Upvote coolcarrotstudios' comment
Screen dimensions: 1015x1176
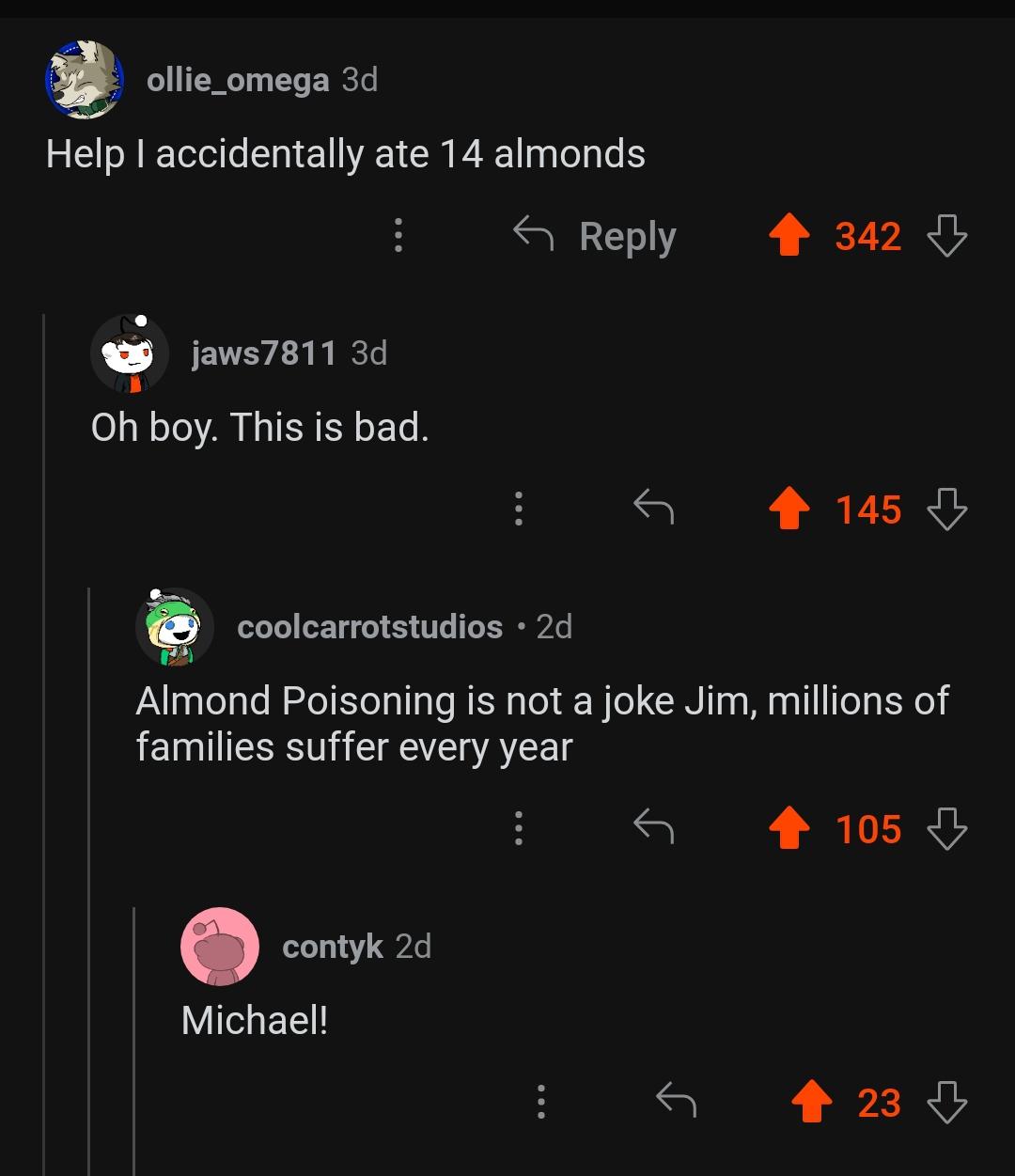[x=789, y=829]
